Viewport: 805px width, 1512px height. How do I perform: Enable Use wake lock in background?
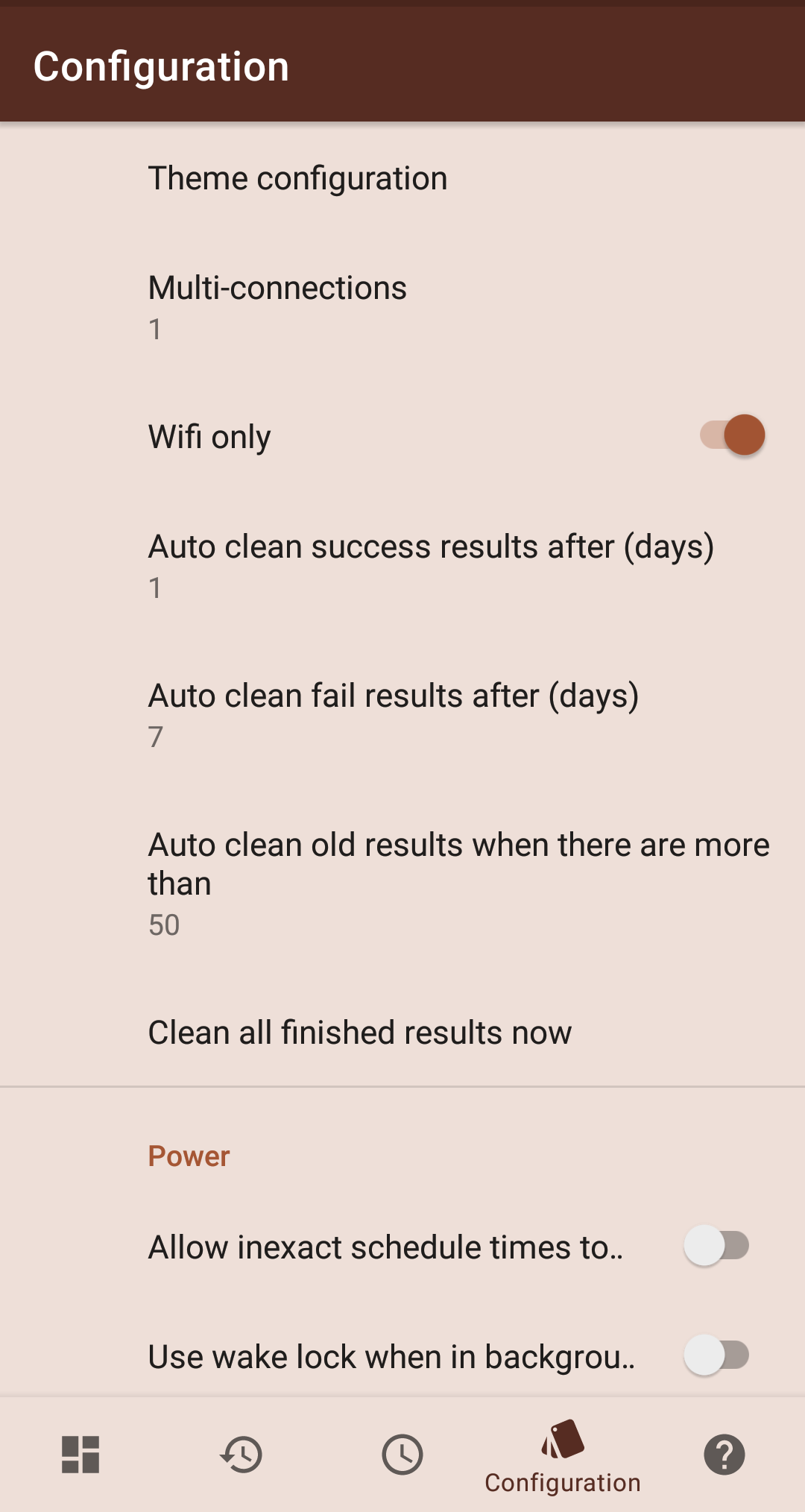(716, 1355)
